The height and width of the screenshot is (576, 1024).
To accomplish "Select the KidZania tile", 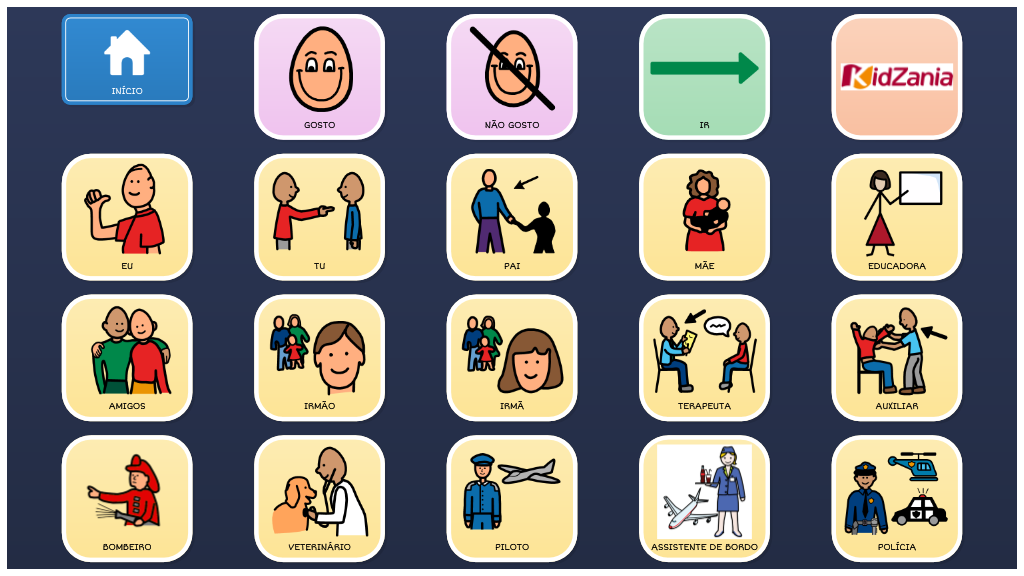I will click(x=896, y=77).
